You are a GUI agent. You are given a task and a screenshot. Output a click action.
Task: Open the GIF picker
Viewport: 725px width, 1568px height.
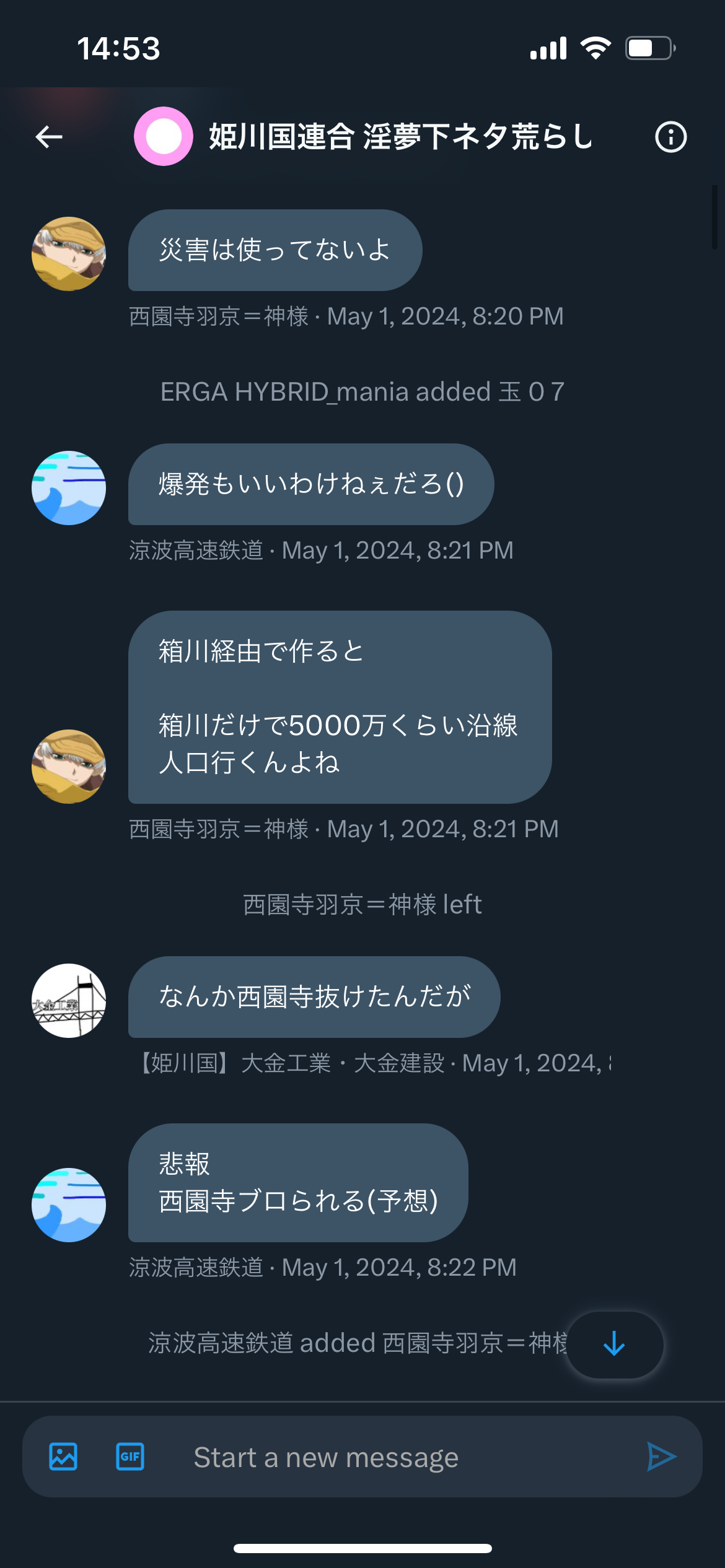130,1457
